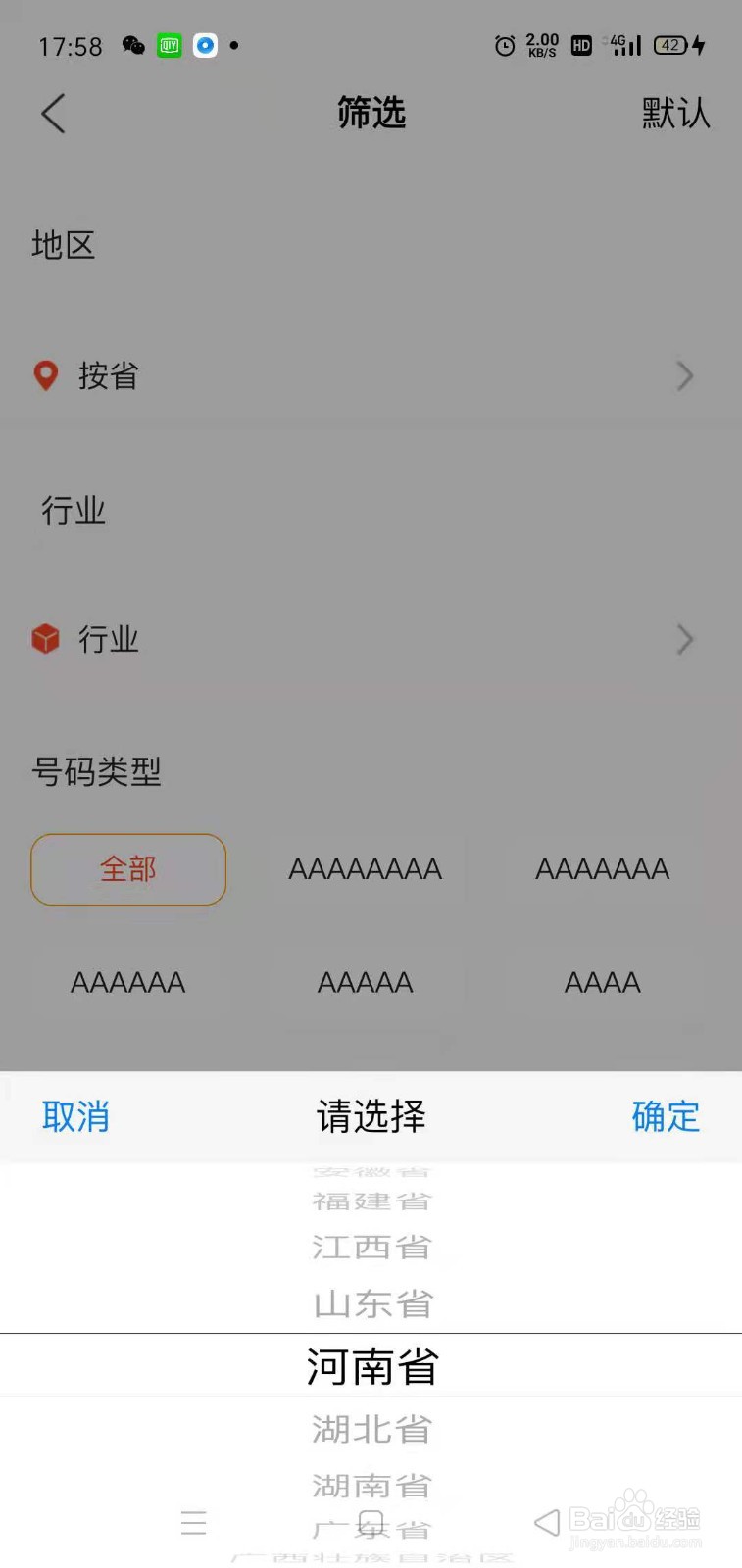Open the hamburger menu in bottom navigation

coord(194,1523)
